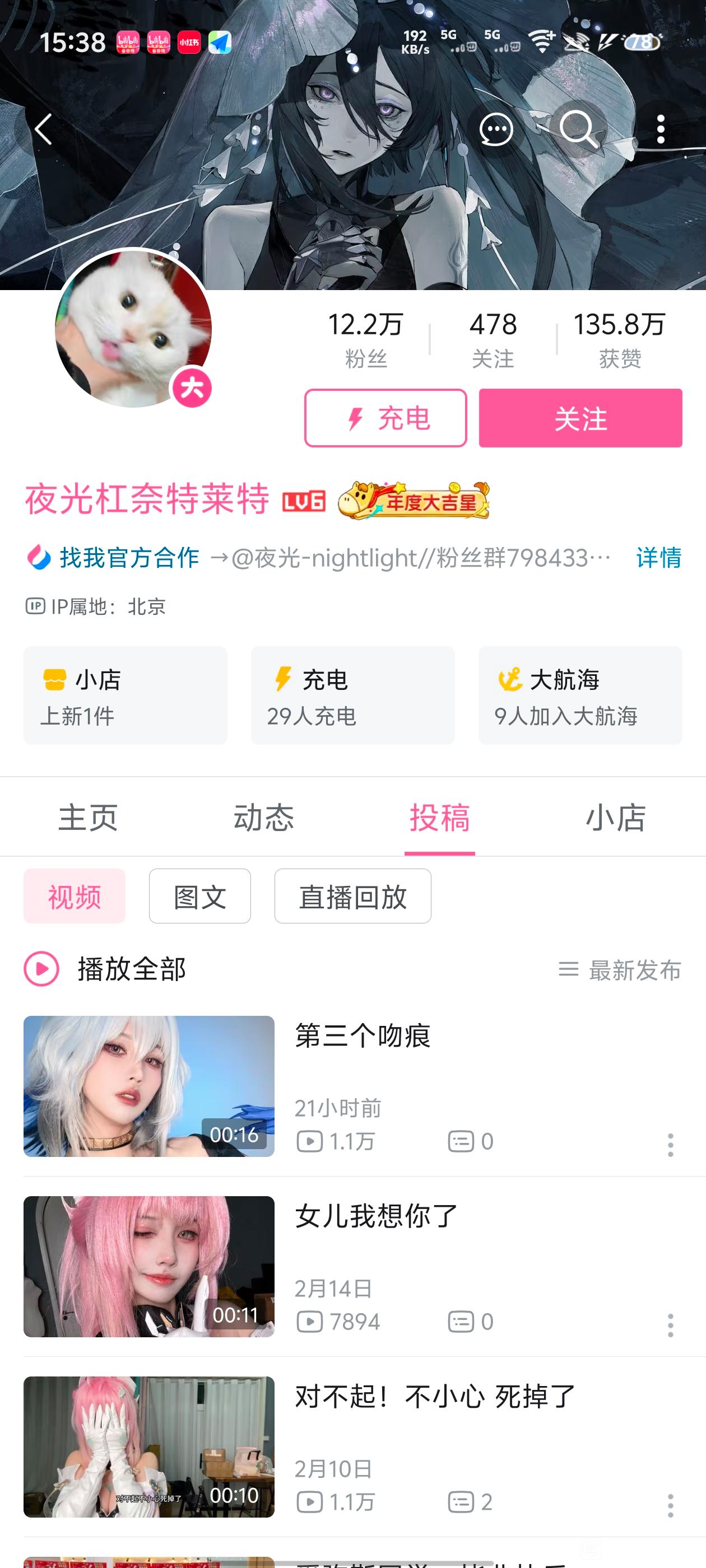
Task: Open the 大航海 card
Action: coord(580,695)
